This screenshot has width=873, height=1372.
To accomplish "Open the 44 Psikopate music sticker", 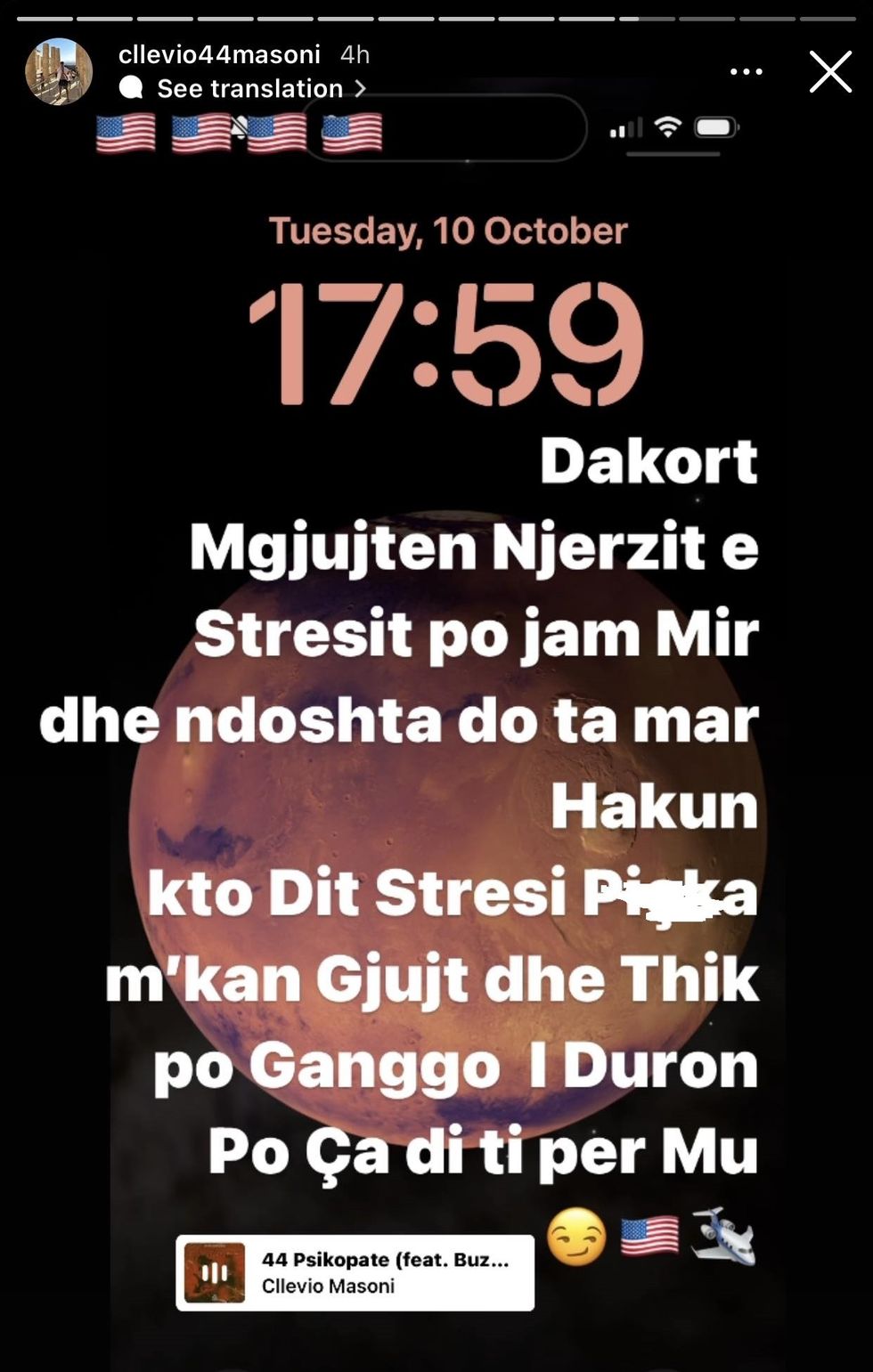I will point(355,1272).
